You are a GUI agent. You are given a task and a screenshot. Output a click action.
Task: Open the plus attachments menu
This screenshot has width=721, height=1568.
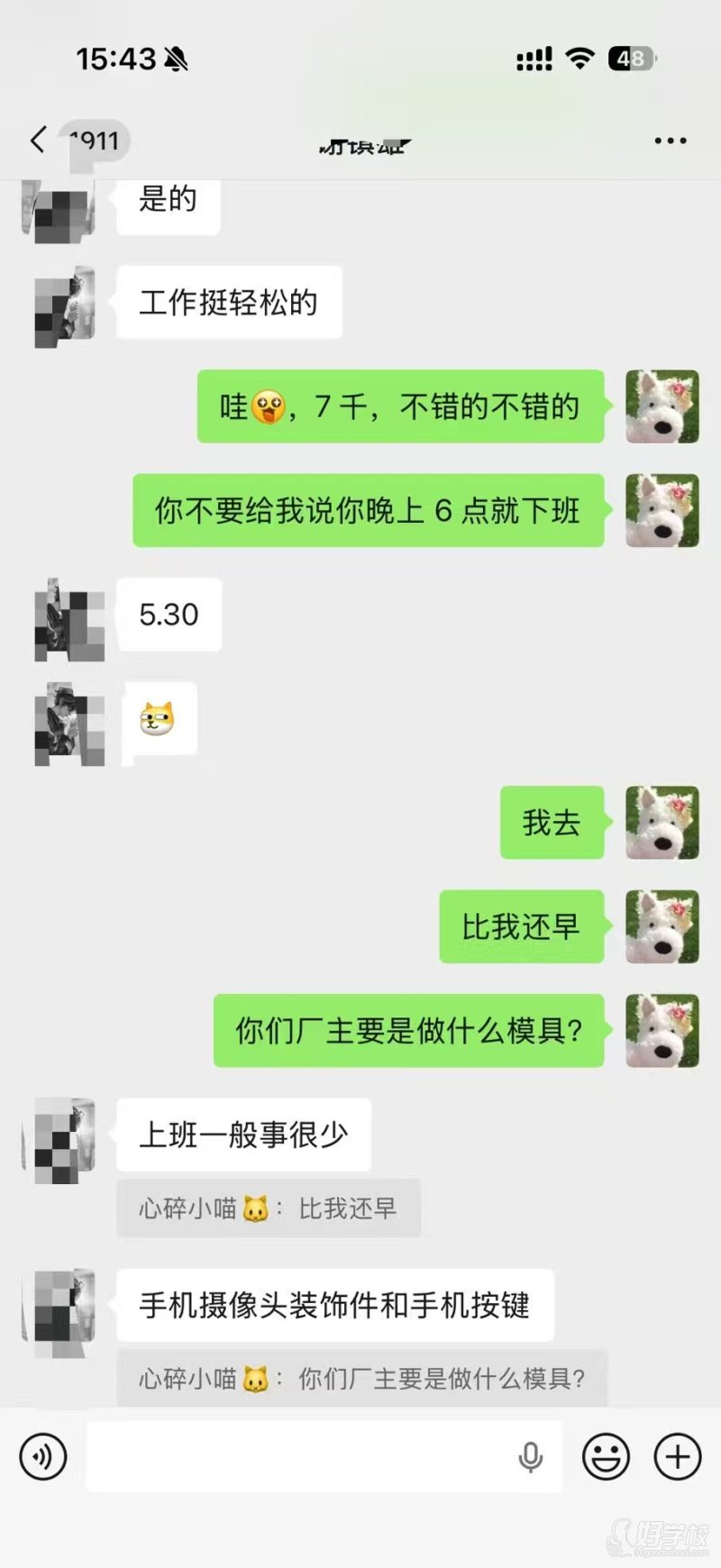click(677, 1456)
